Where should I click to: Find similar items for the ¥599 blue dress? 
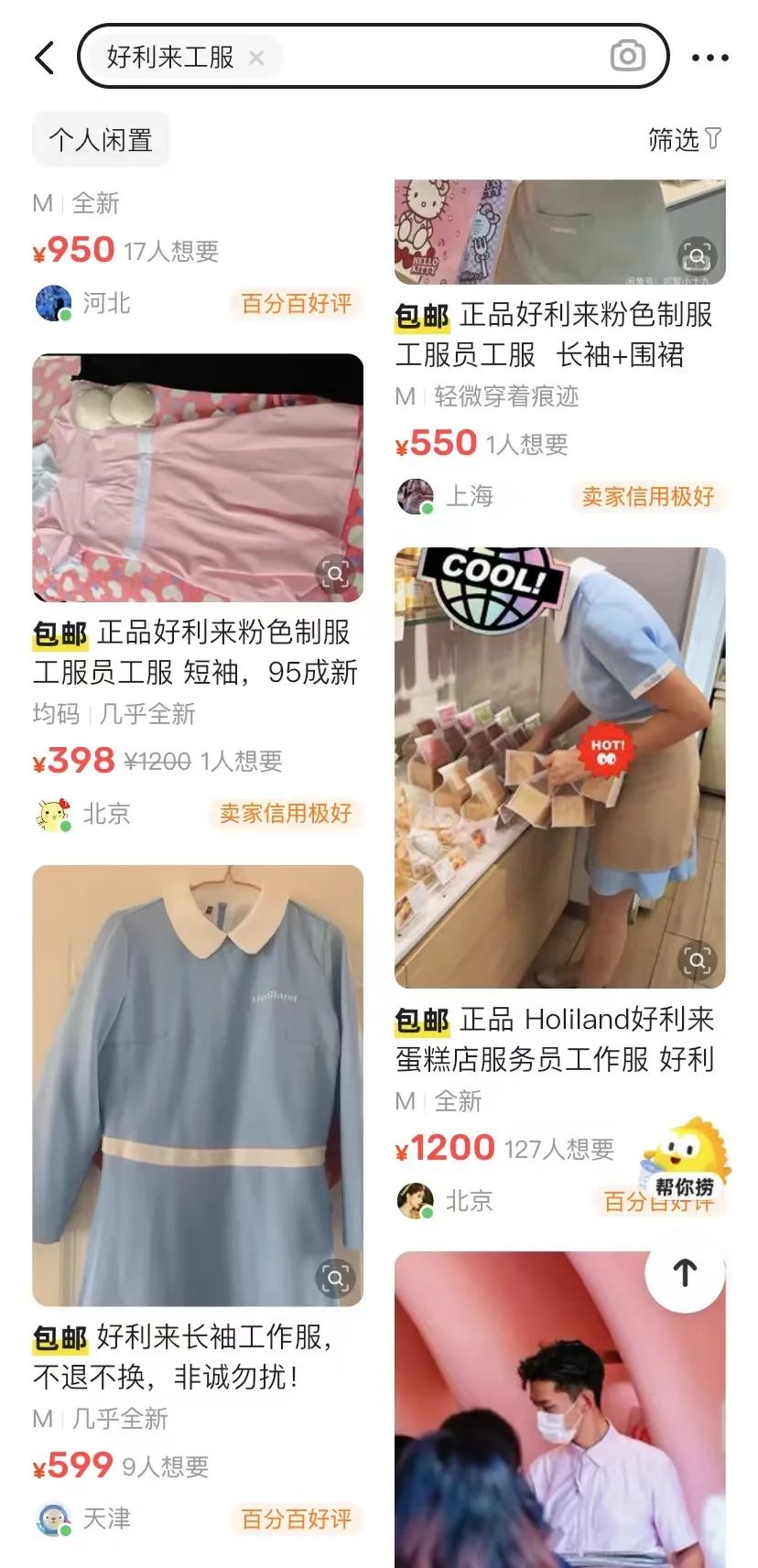335,1278
